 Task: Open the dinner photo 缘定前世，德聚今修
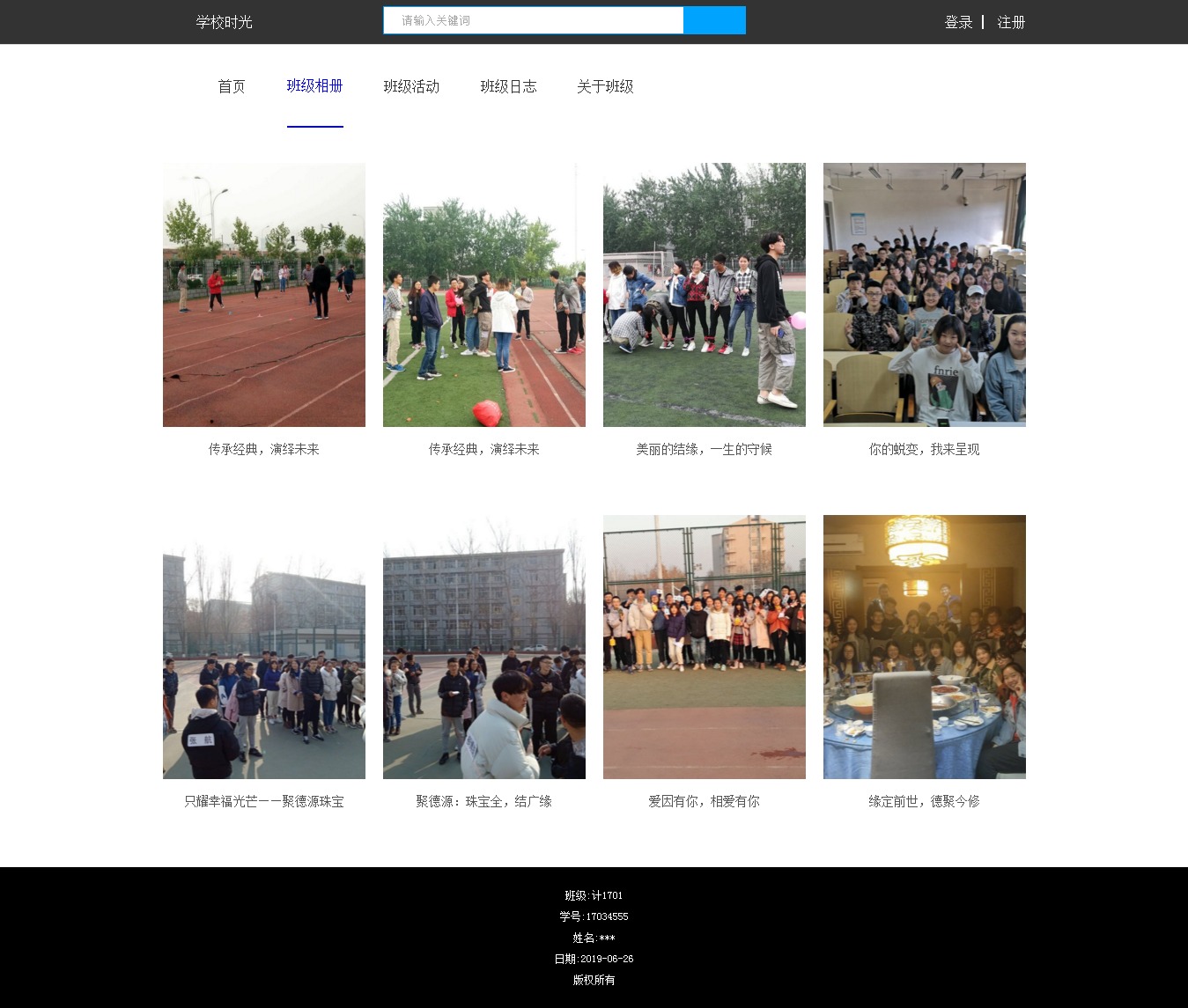924,647
